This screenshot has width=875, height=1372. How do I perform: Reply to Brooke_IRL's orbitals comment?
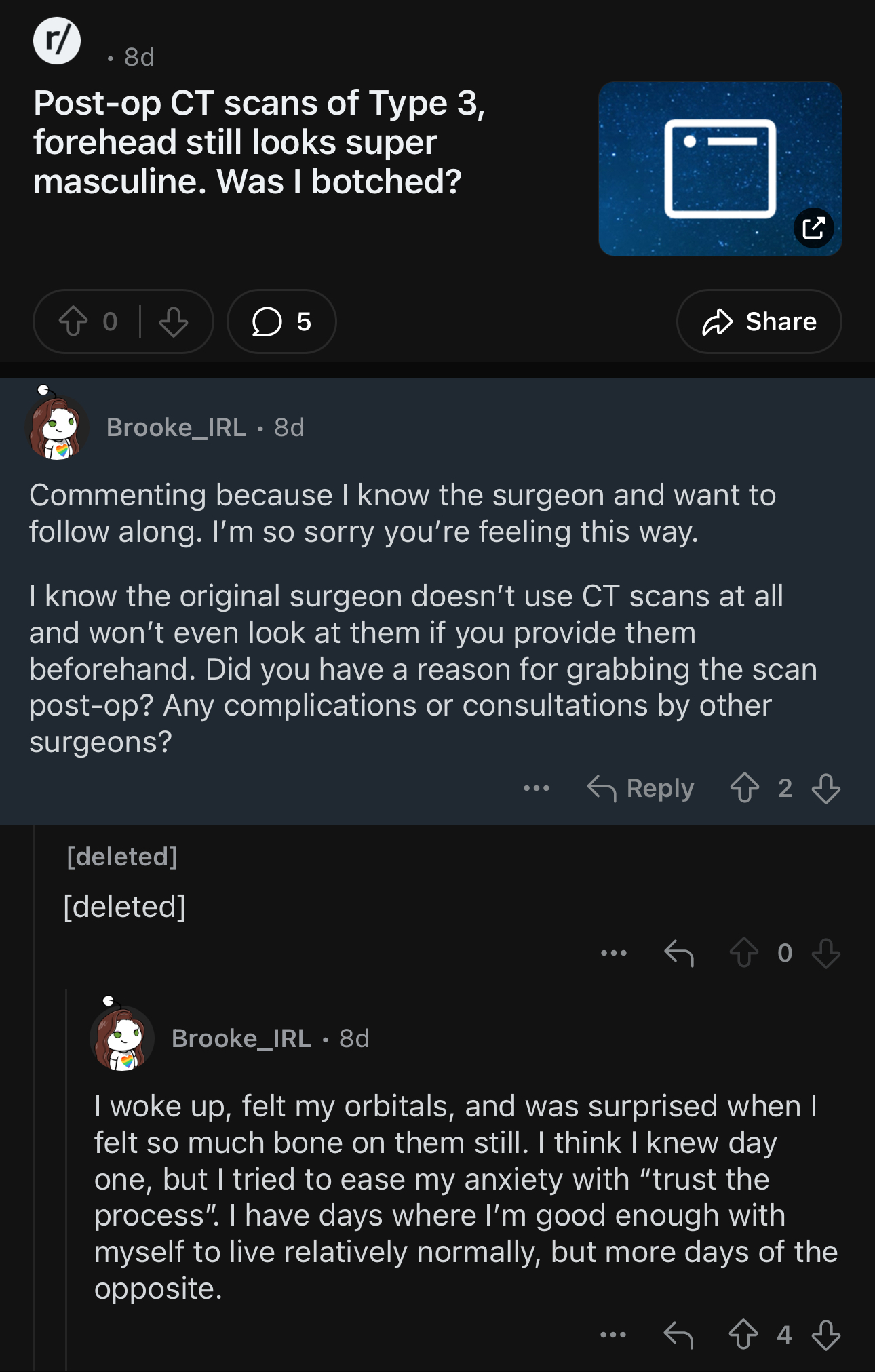coord(678,1335)
